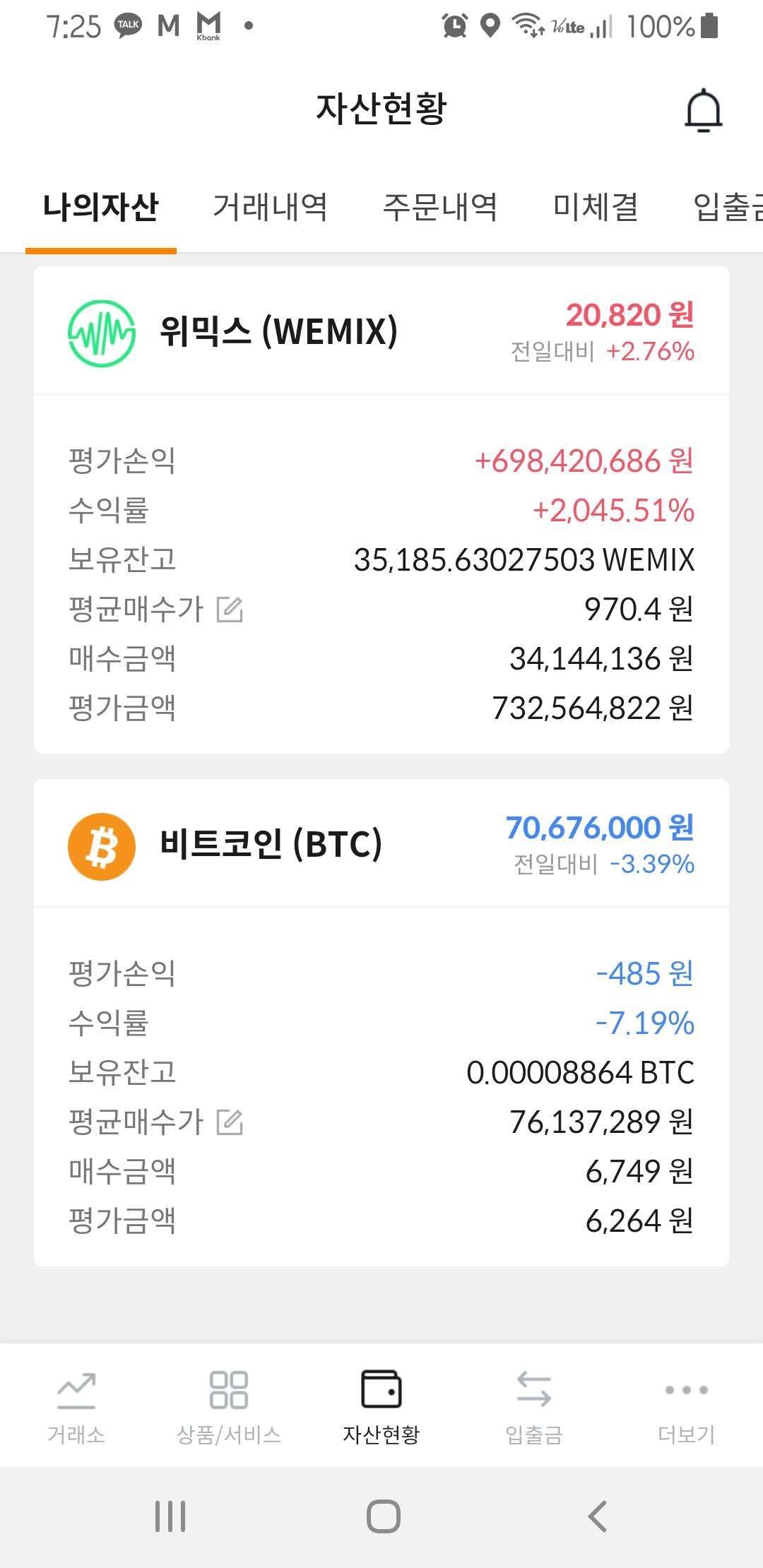Switch to the 입출금 tab at top
The image size is (763, 1568).
coord(729,208)
